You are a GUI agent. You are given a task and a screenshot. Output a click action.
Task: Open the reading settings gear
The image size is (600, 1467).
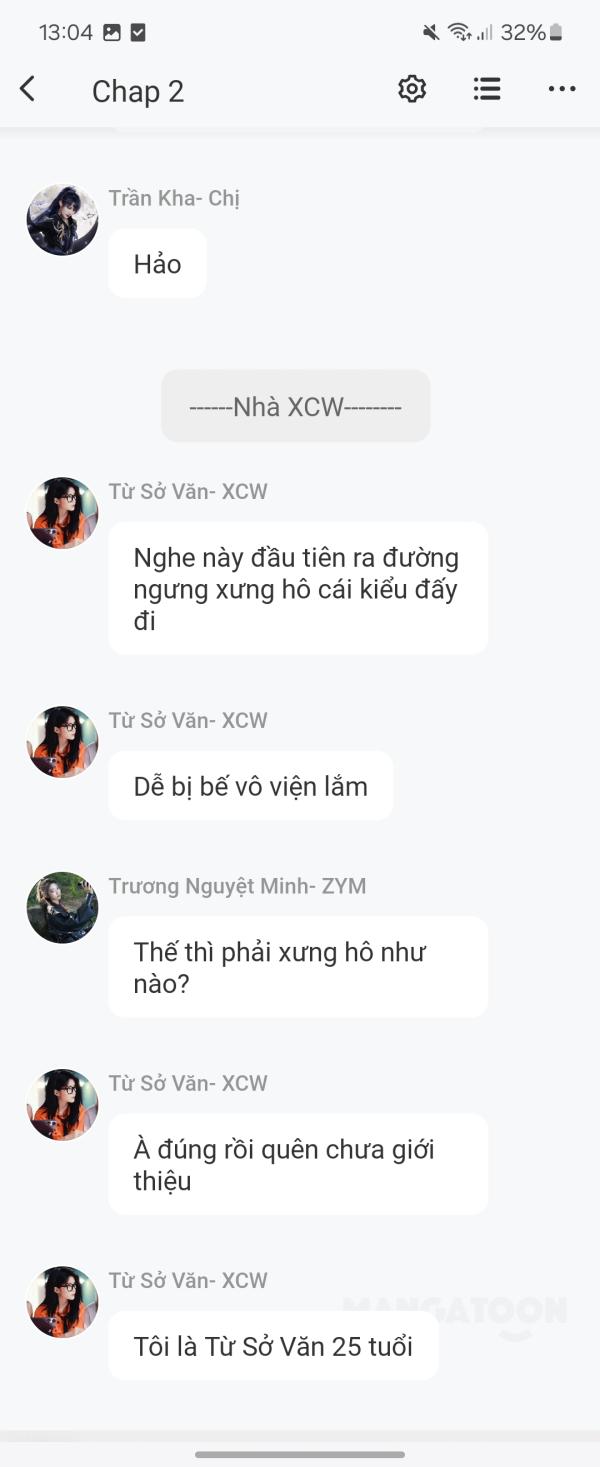(412, 90)
